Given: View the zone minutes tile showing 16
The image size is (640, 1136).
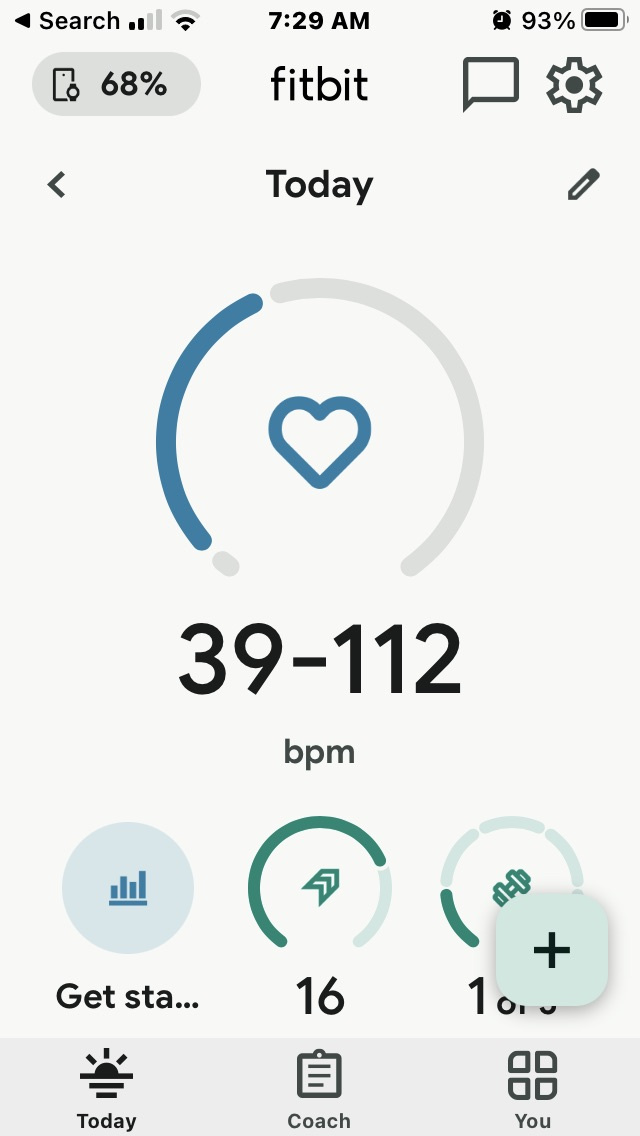Looking at the screenshot, I should (320, 888).
